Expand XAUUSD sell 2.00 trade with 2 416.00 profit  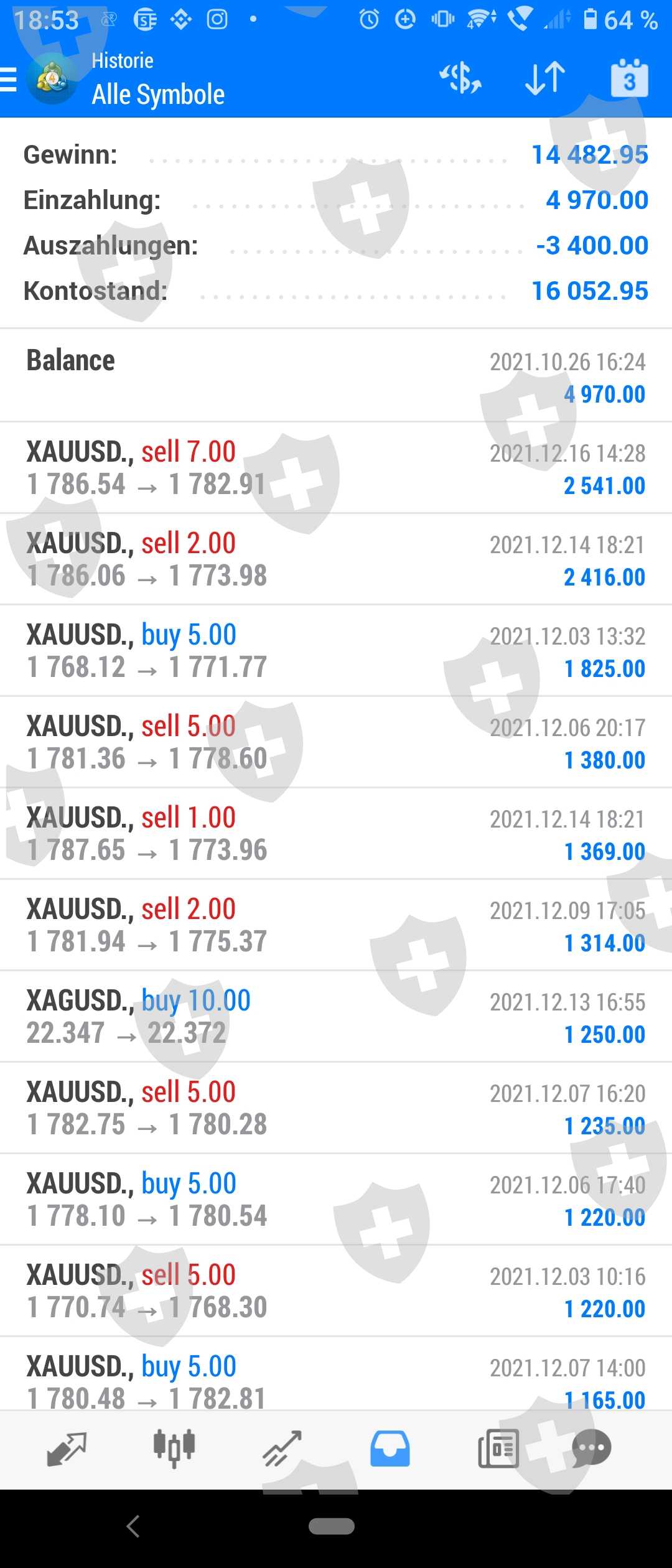tap(336, 559)
